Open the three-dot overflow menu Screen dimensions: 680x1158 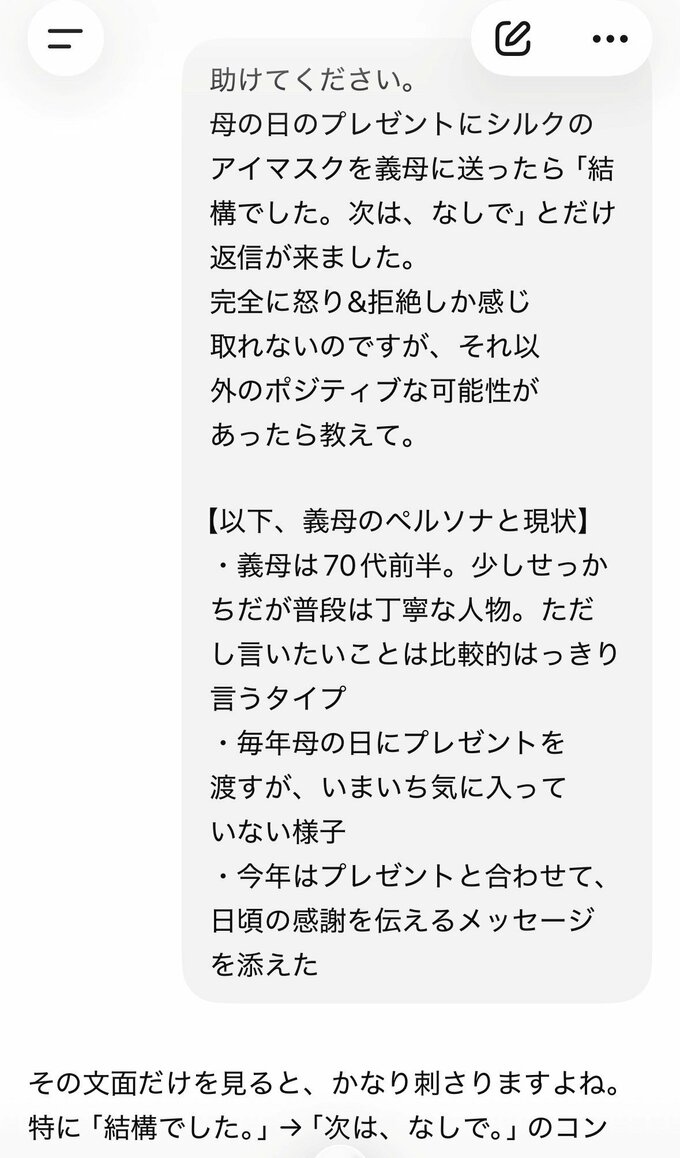610,39
